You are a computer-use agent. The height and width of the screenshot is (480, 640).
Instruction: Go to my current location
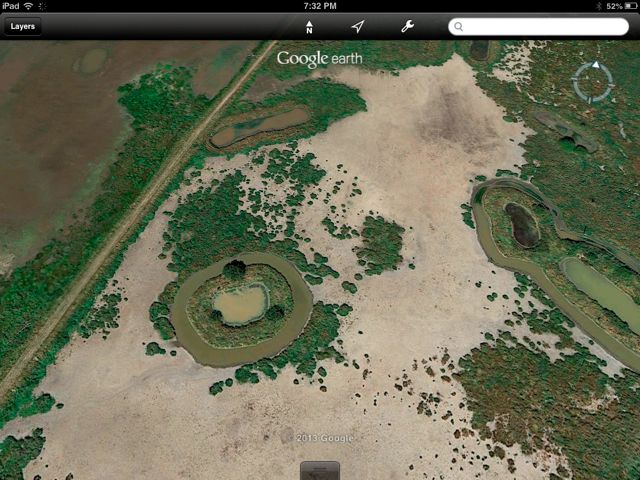358,27
